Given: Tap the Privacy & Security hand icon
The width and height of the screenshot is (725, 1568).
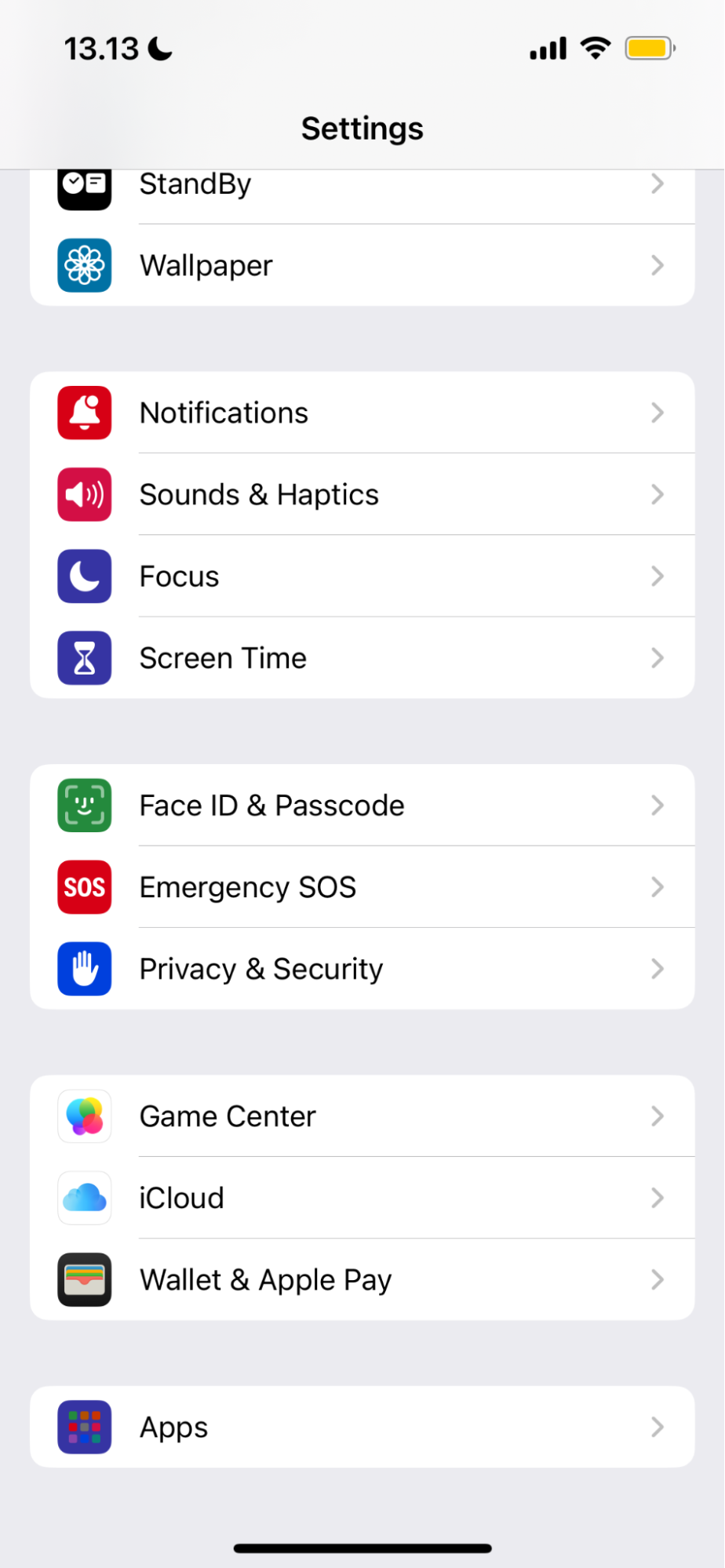Looking at the screenshot, I should tap(84, 969).
